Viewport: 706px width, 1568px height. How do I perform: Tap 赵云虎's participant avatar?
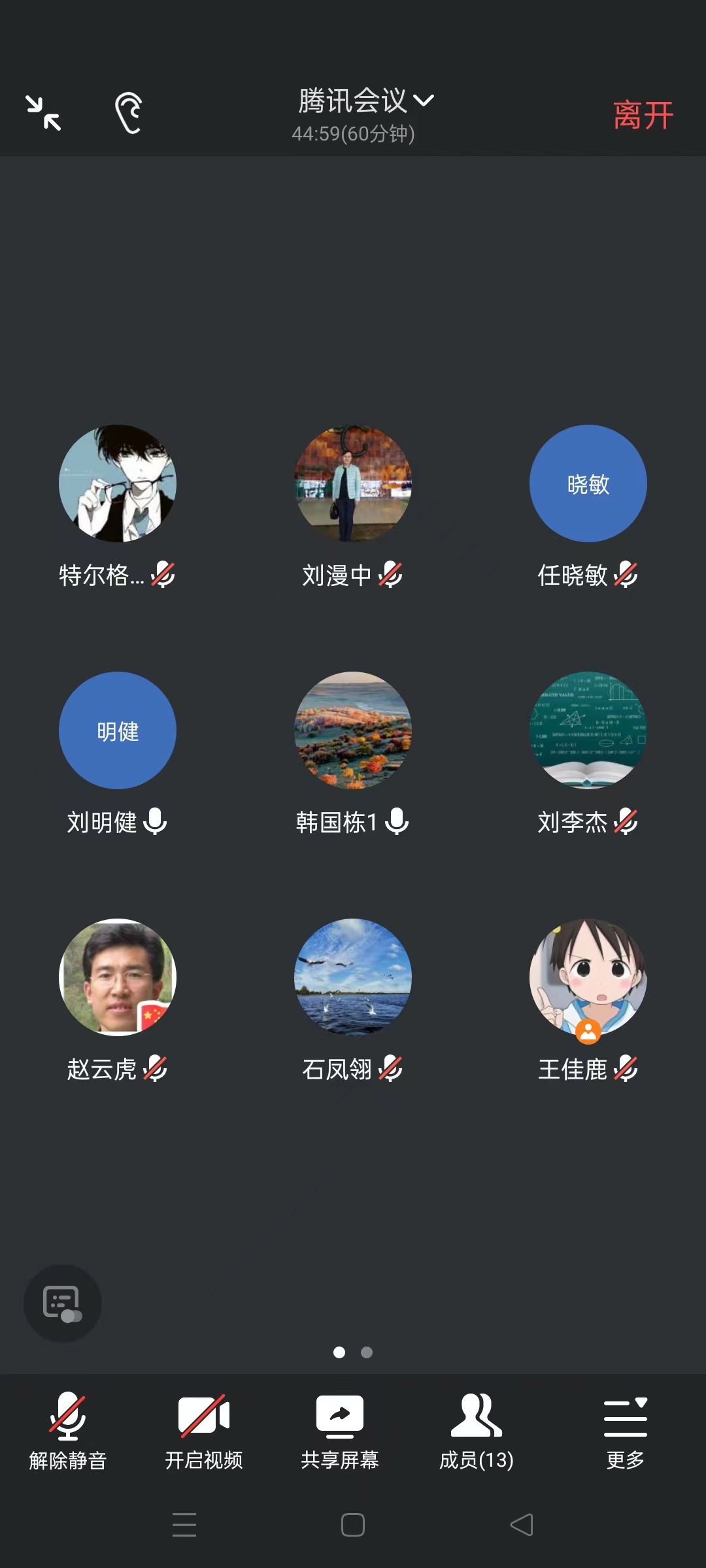pyautogui.click(x=118, y=977)
